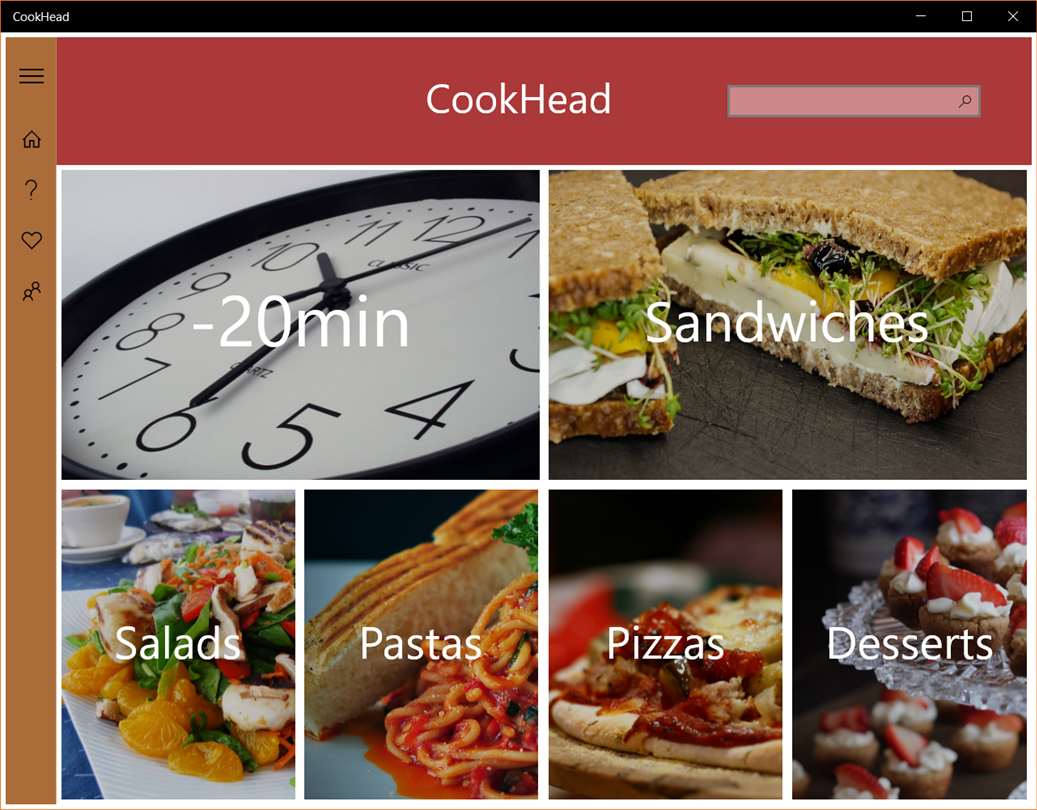Image resolution: width=1037 pixels, height=810 pixels.
Task: Open the hamburger navigation menu
Action: click(x=32, y=76)
